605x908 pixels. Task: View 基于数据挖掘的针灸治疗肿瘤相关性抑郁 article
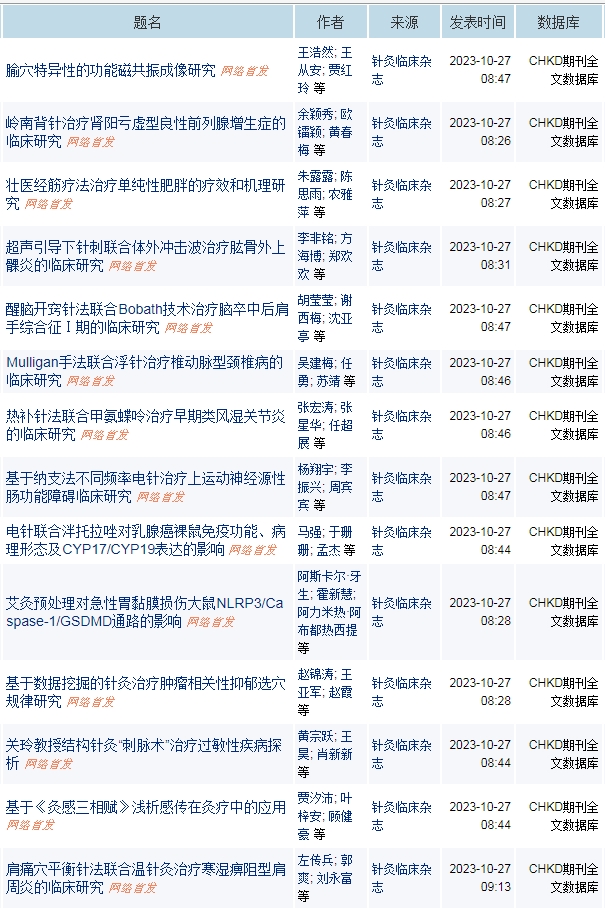145,683
